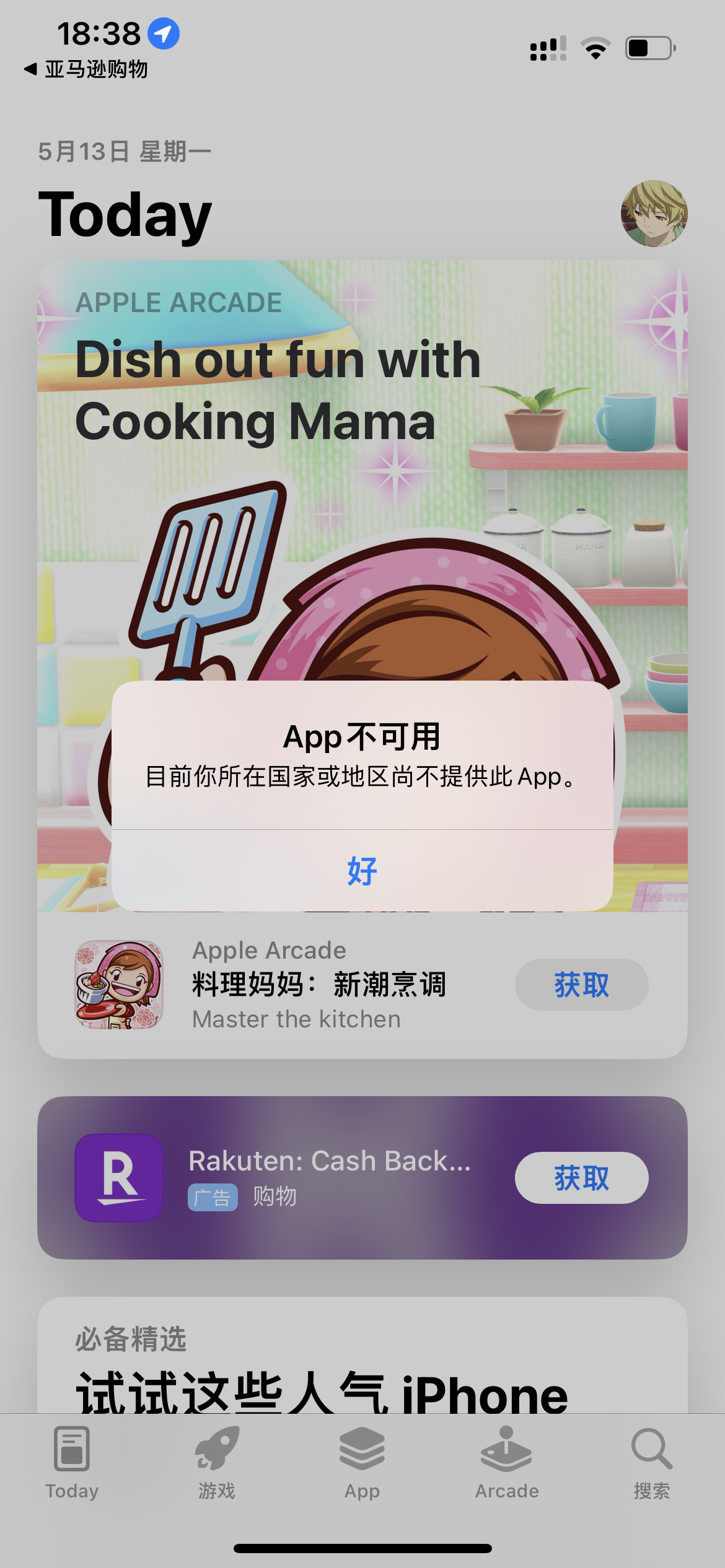Switch to the App tab
The image size is (725, 1568).
pos(362,1463)
